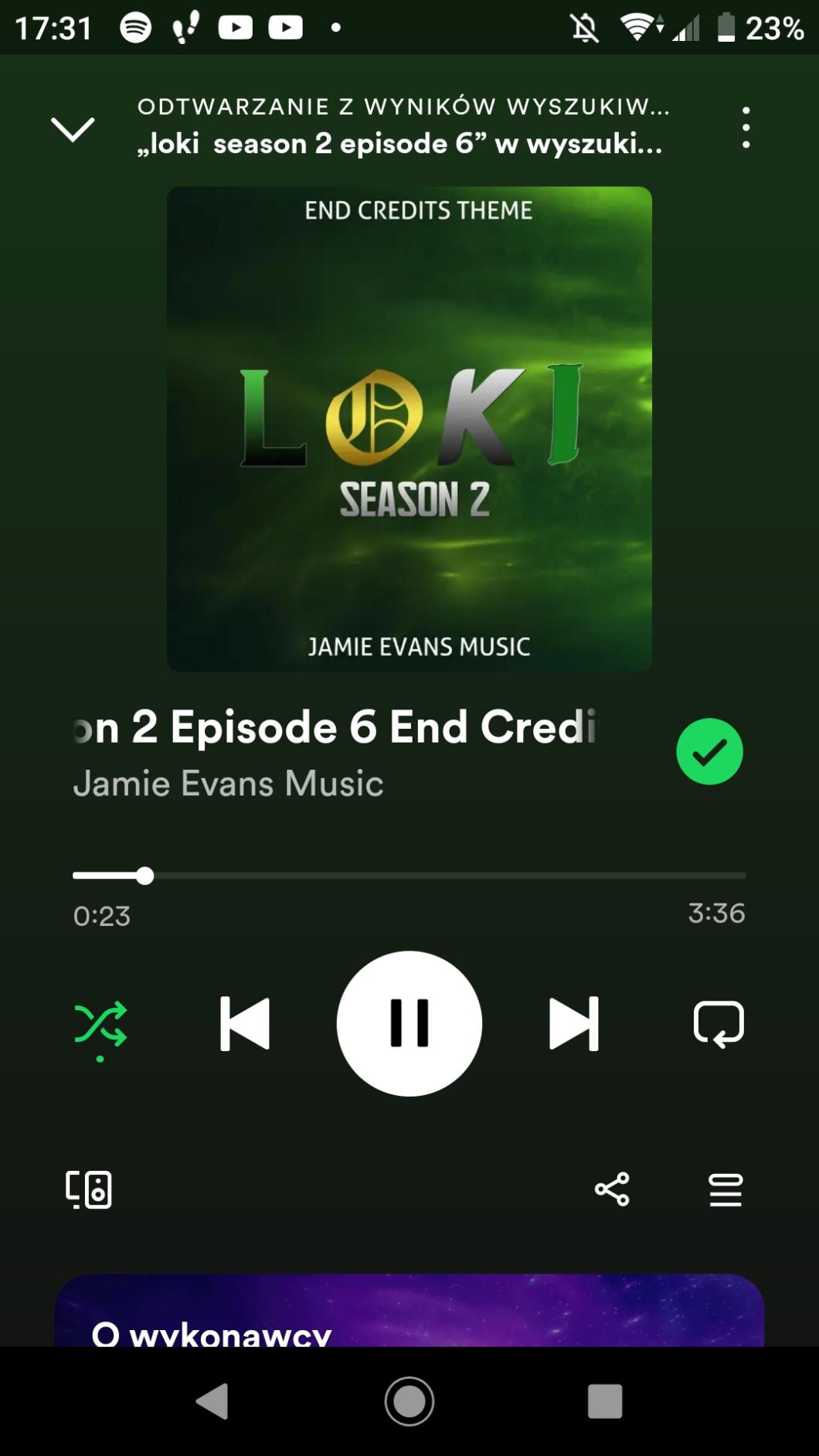Toggle shuffle playback
Image resolution: width=819 pixels, height=1456 pixels.
100,1024
